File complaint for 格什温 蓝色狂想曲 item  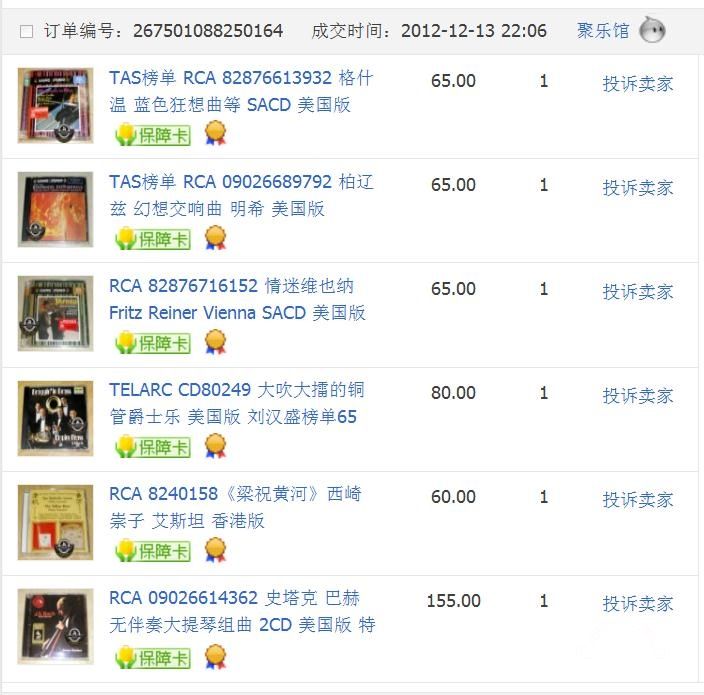(x=637, y=84)
